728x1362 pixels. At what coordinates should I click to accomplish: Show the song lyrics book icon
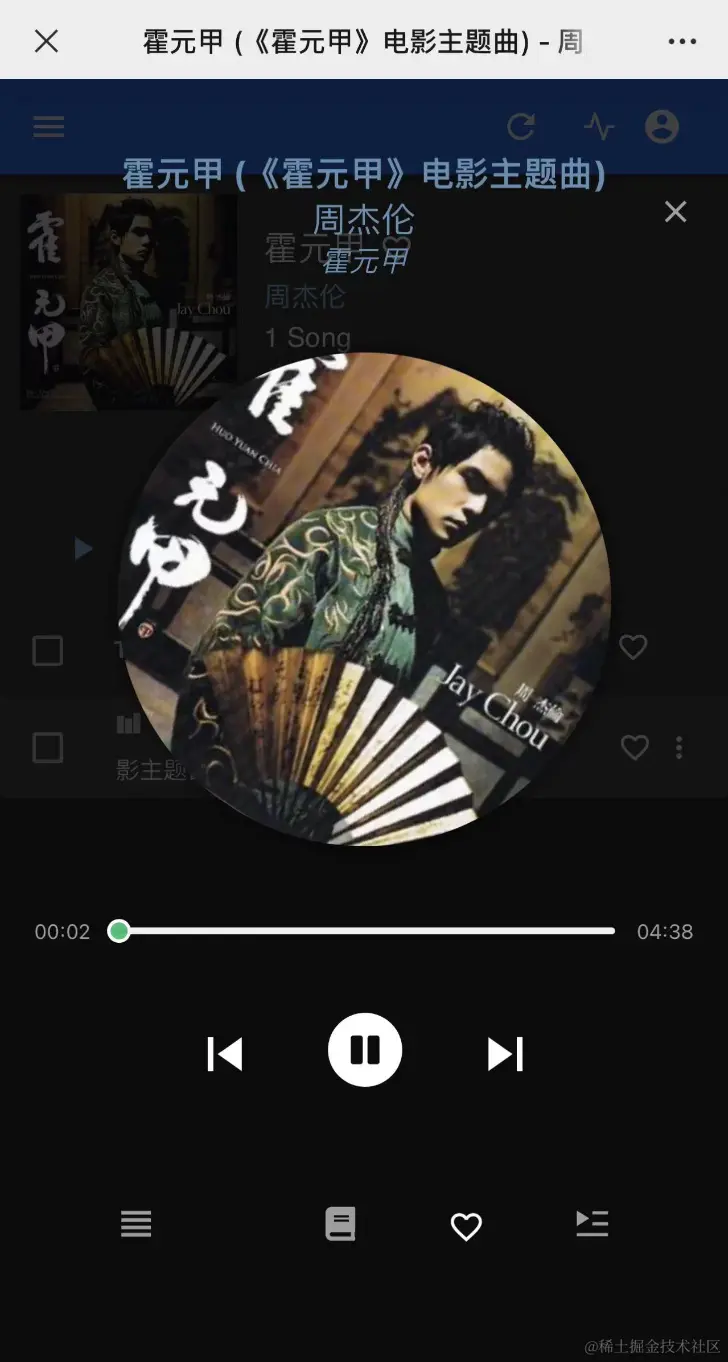tap(340, 1224)
